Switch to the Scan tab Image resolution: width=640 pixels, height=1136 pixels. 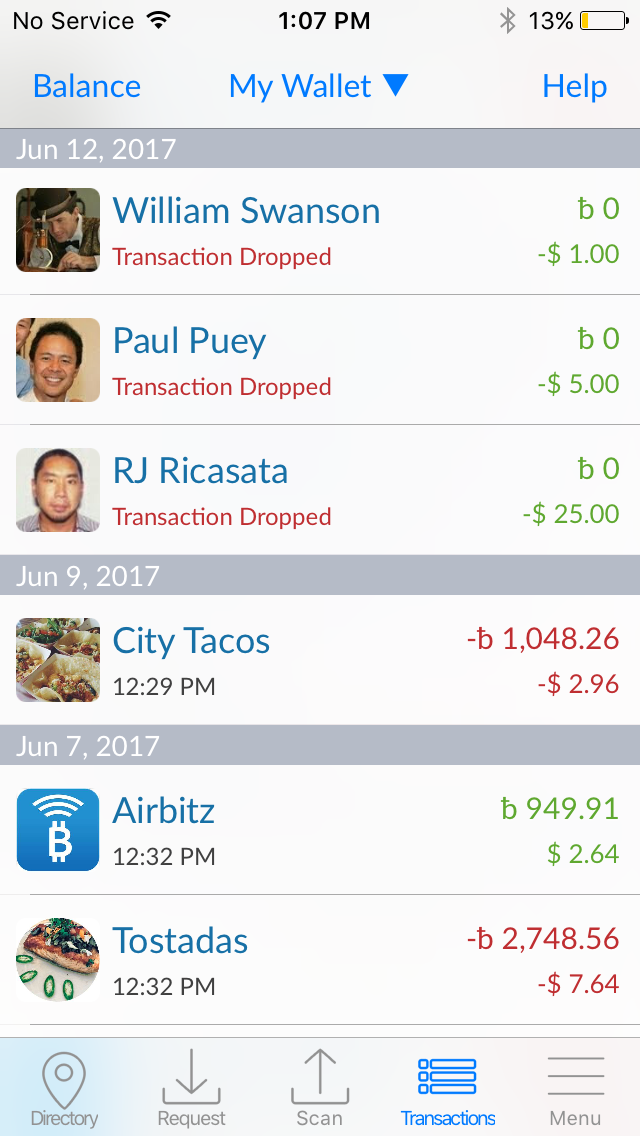[x=319, y=1088]
